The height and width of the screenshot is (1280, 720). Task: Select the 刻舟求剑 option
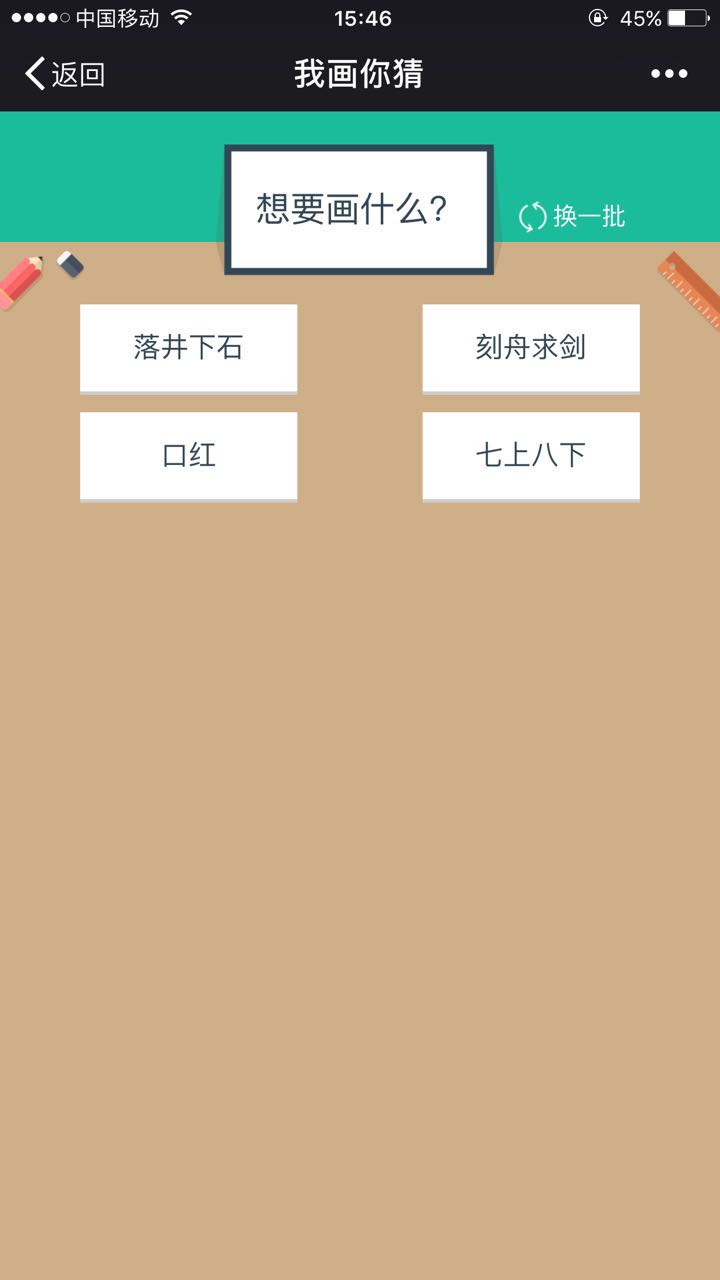pos(531,349)
